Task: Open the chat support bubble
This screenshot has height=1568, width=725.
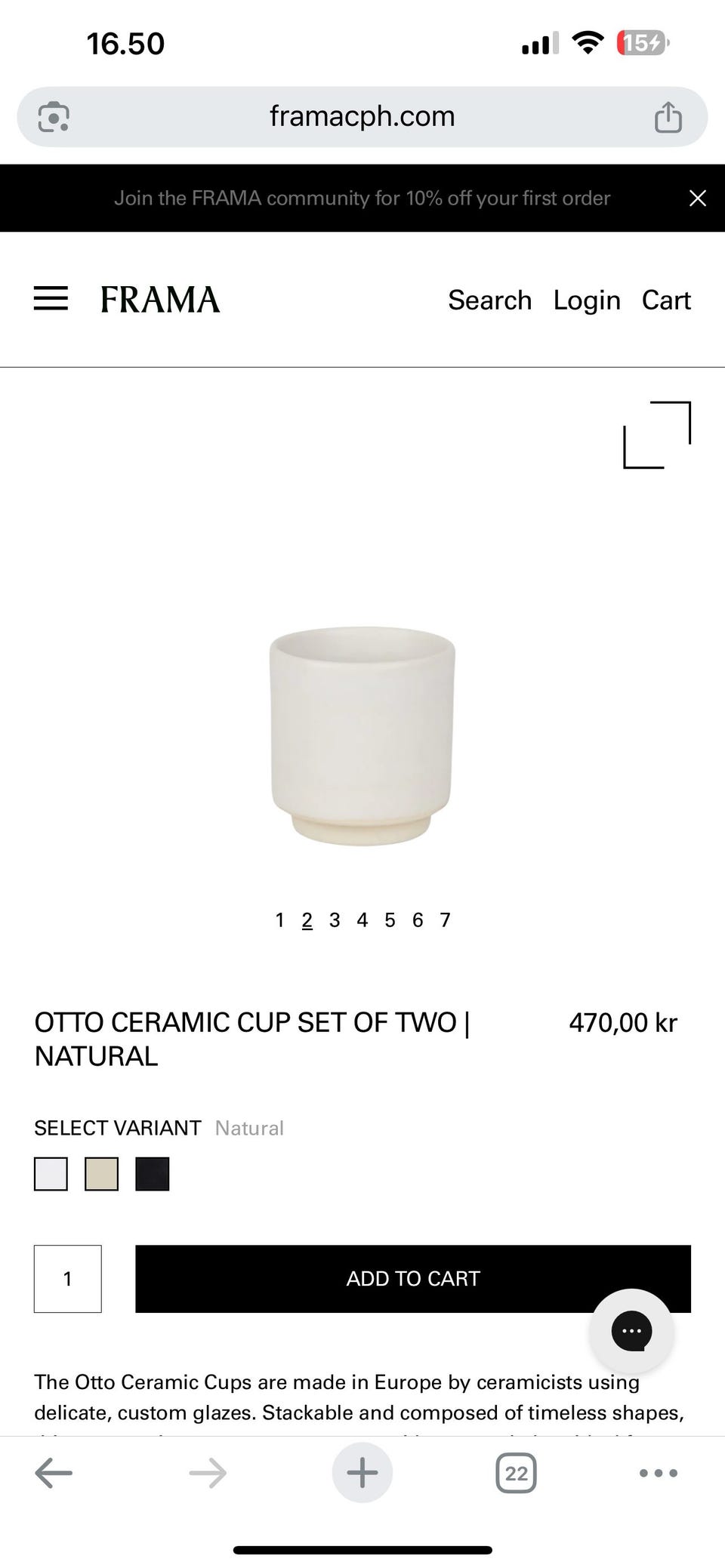Action: pyautogui.click(x=631, y=1331)
